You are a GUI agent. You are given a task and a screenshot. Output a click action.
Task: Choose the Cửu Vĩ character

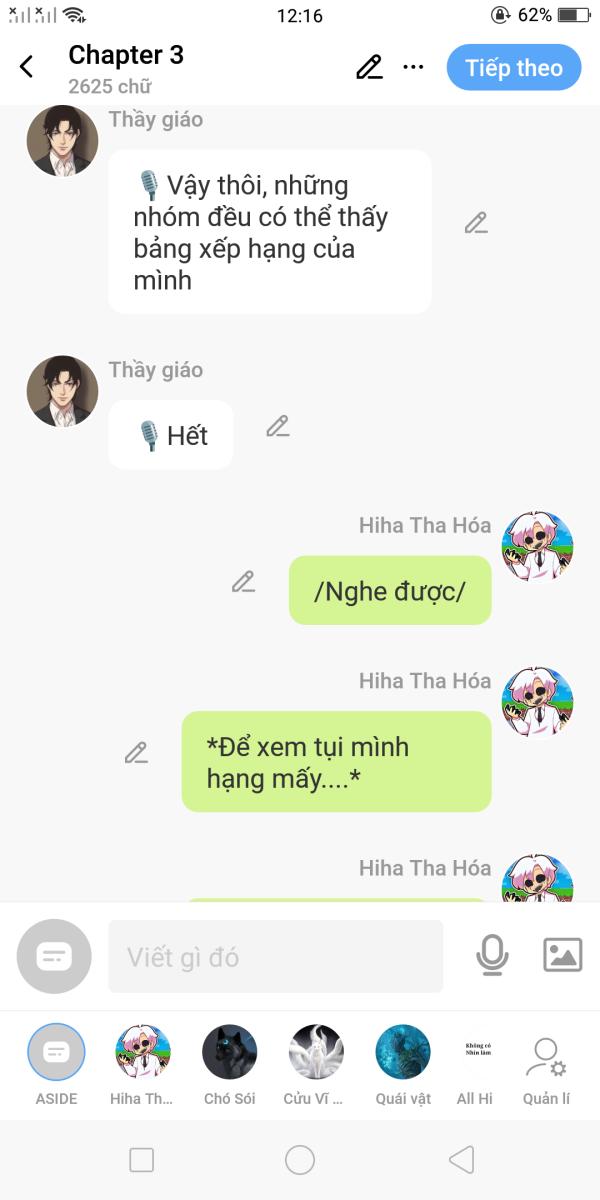315,1065
